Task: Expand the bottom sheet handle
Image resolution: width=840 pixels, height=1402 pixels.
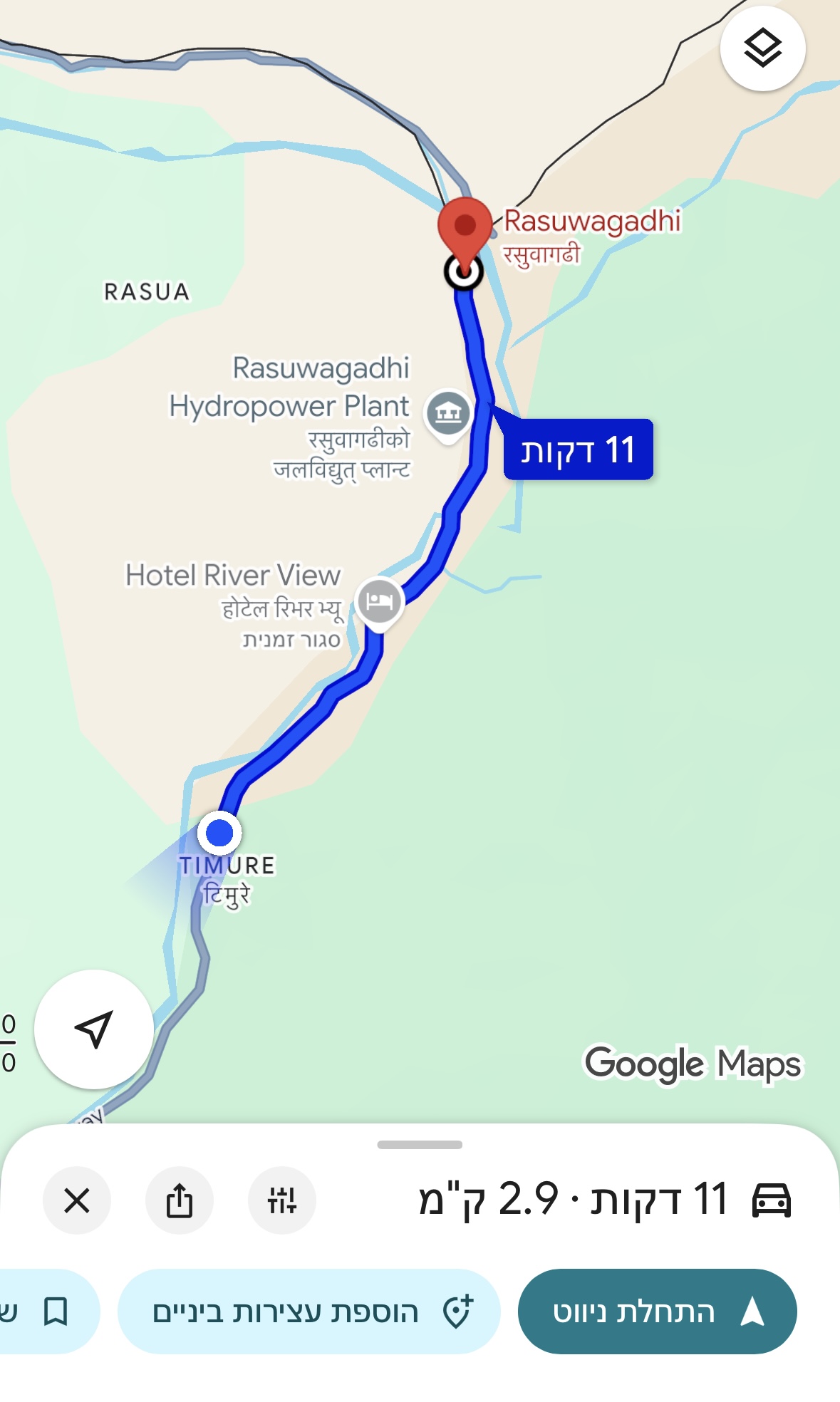Action: coord(420,1145)
